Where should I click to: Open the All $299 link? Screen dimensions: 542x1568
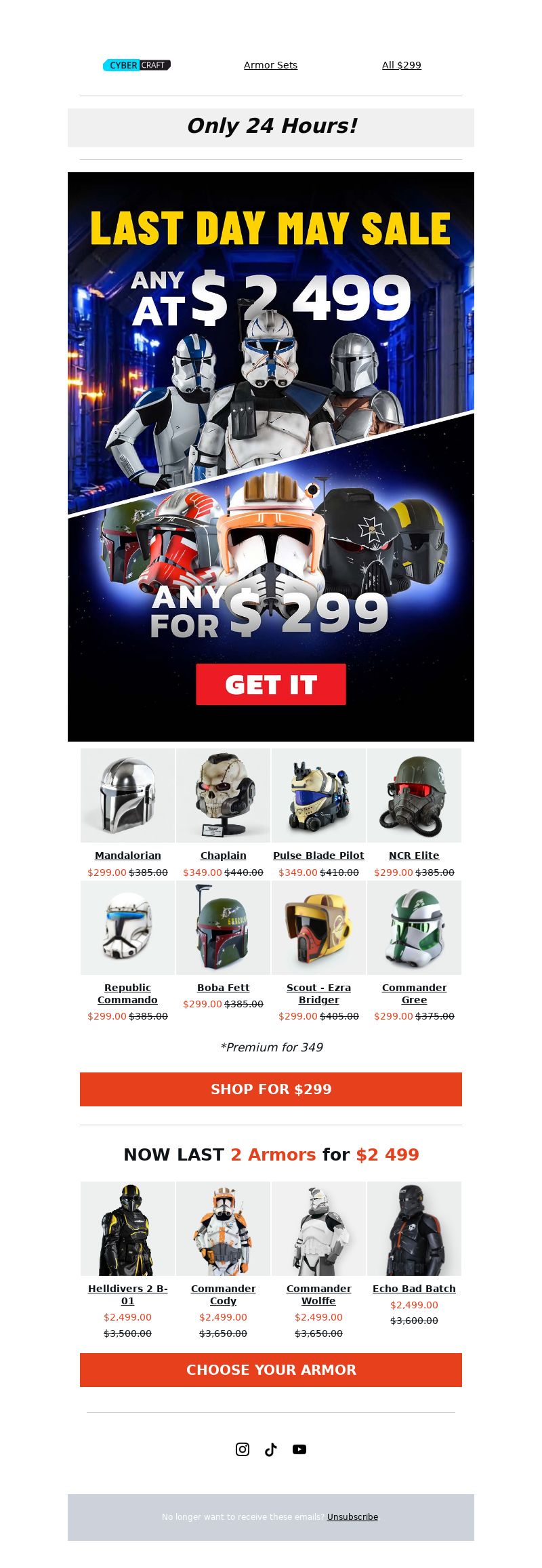tap(401, 65)
